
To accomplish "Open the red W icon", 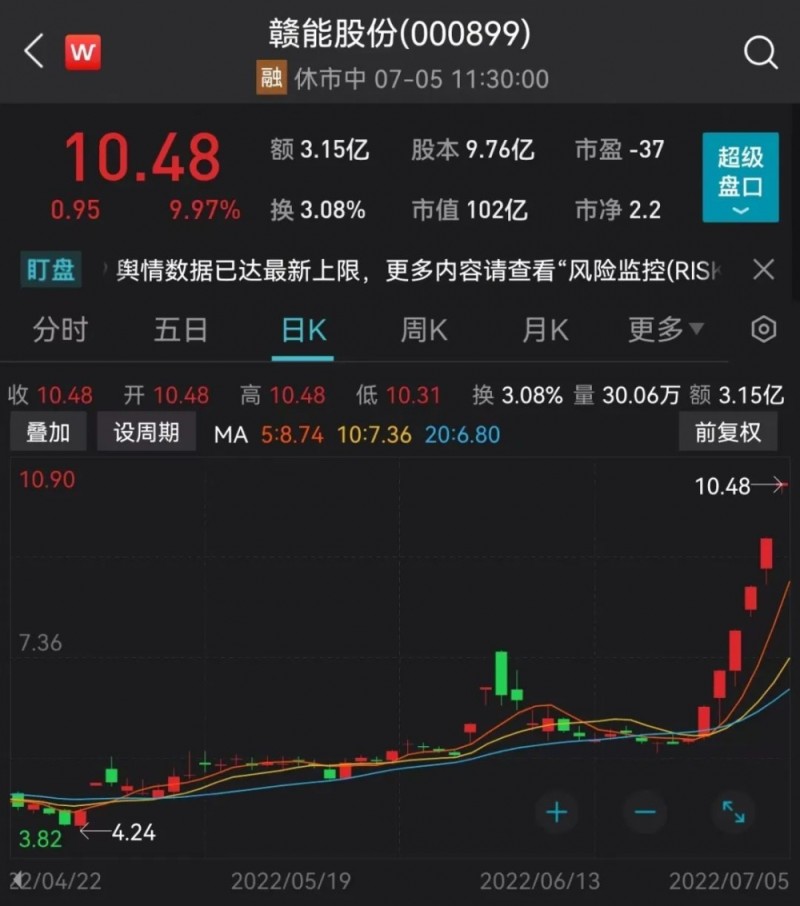I will coord(83,52).
